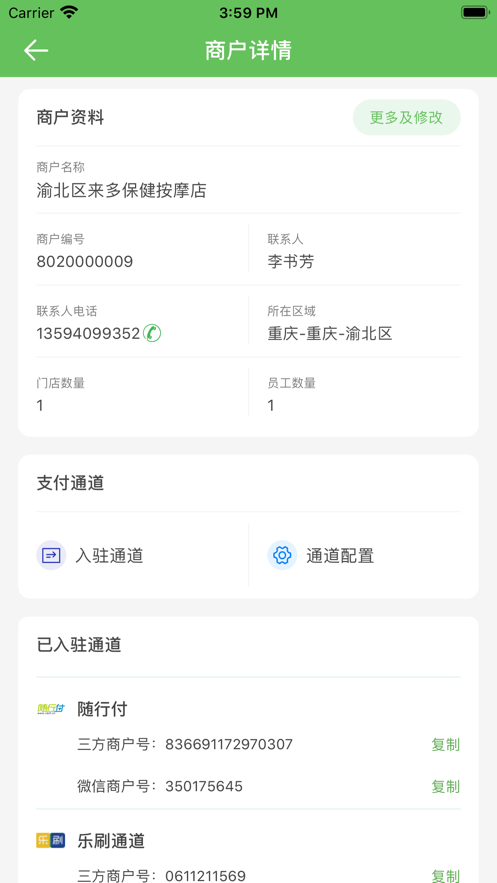Call the contact via the phone icon
The height and width of the screenshot is (883, 497).
(x=152, y=333)
